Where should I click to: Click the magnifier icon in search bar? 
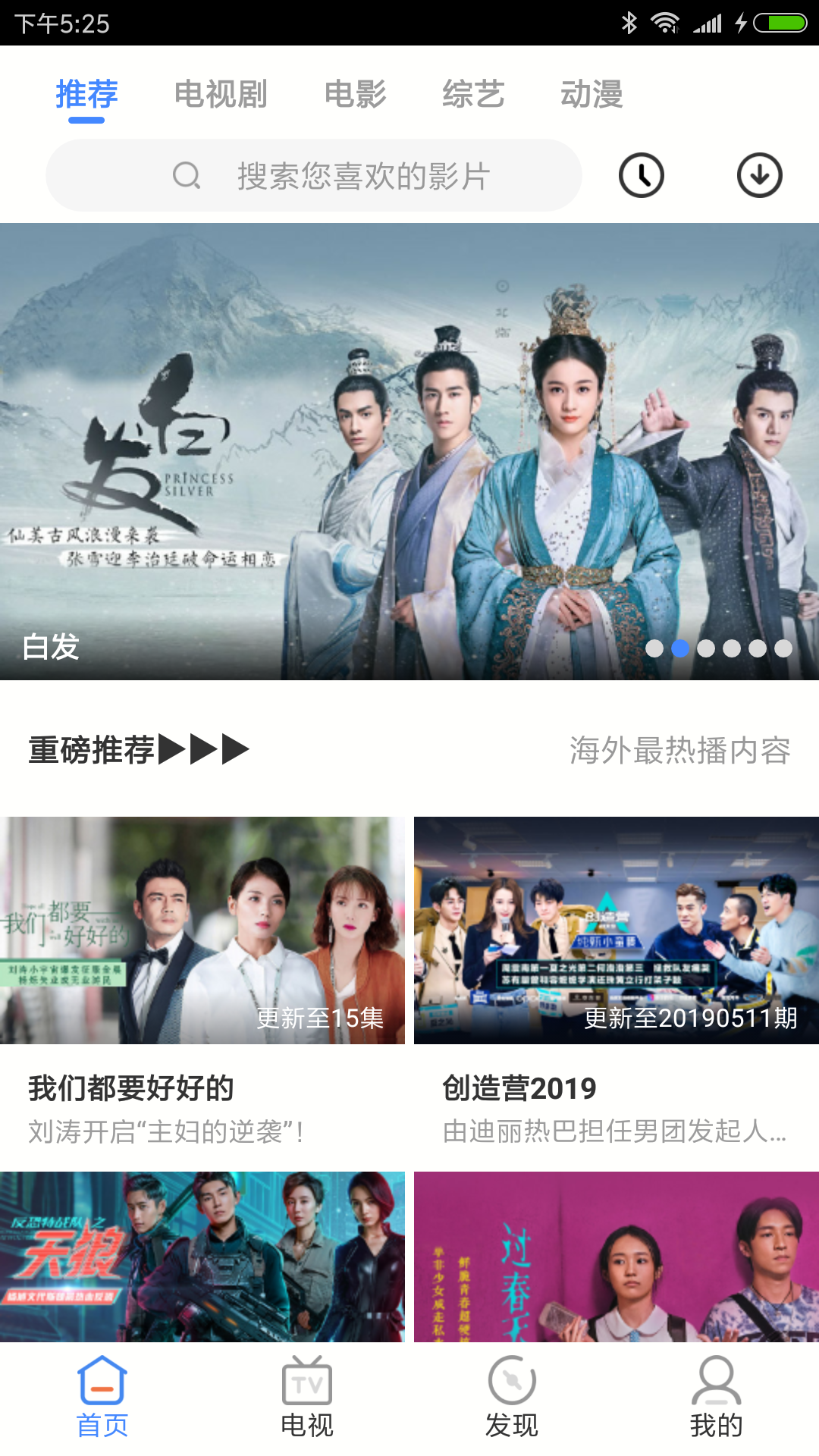(x=186, y=175)
